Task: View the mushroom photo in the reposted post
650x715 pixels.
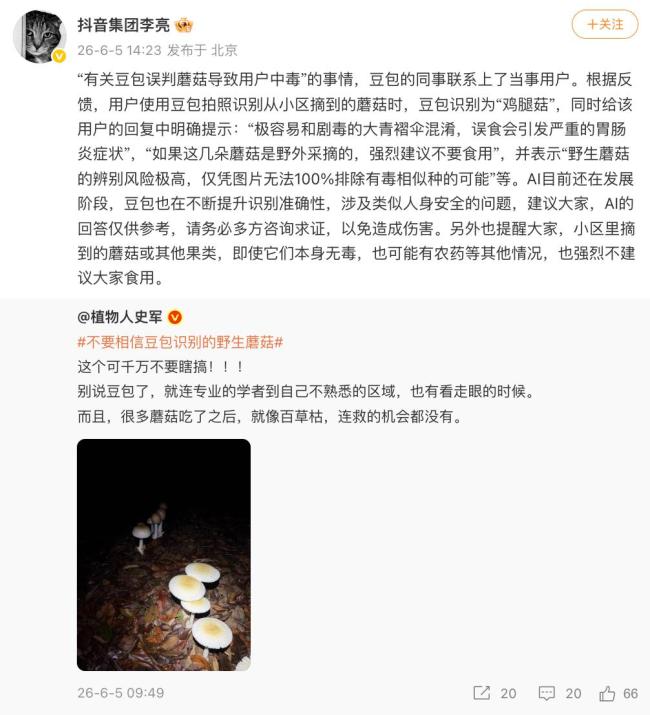Action: 164,554
